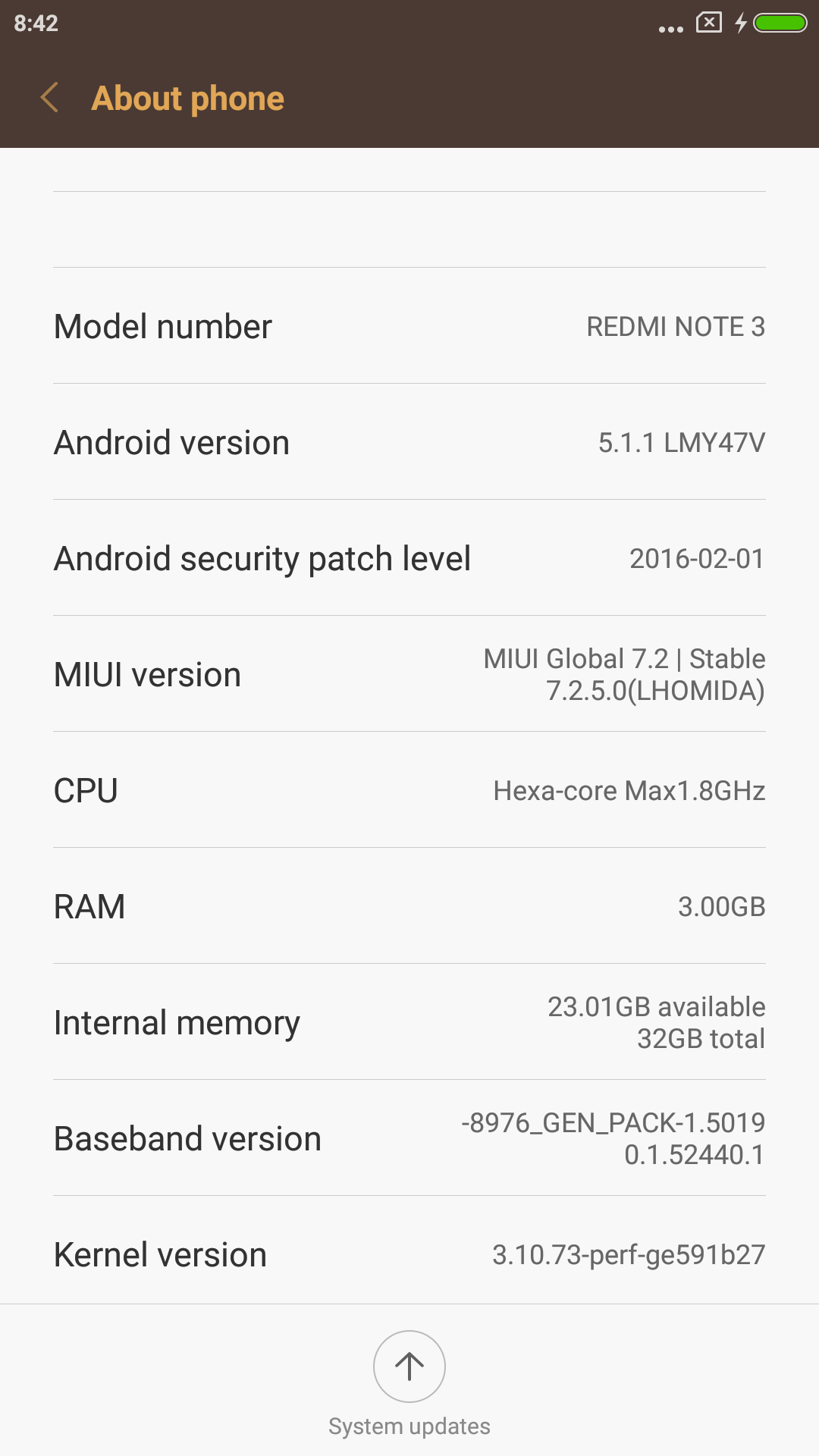Go back from About phone
The width and height of the screenshot is (819, 1456).
[x=50, y=99]
